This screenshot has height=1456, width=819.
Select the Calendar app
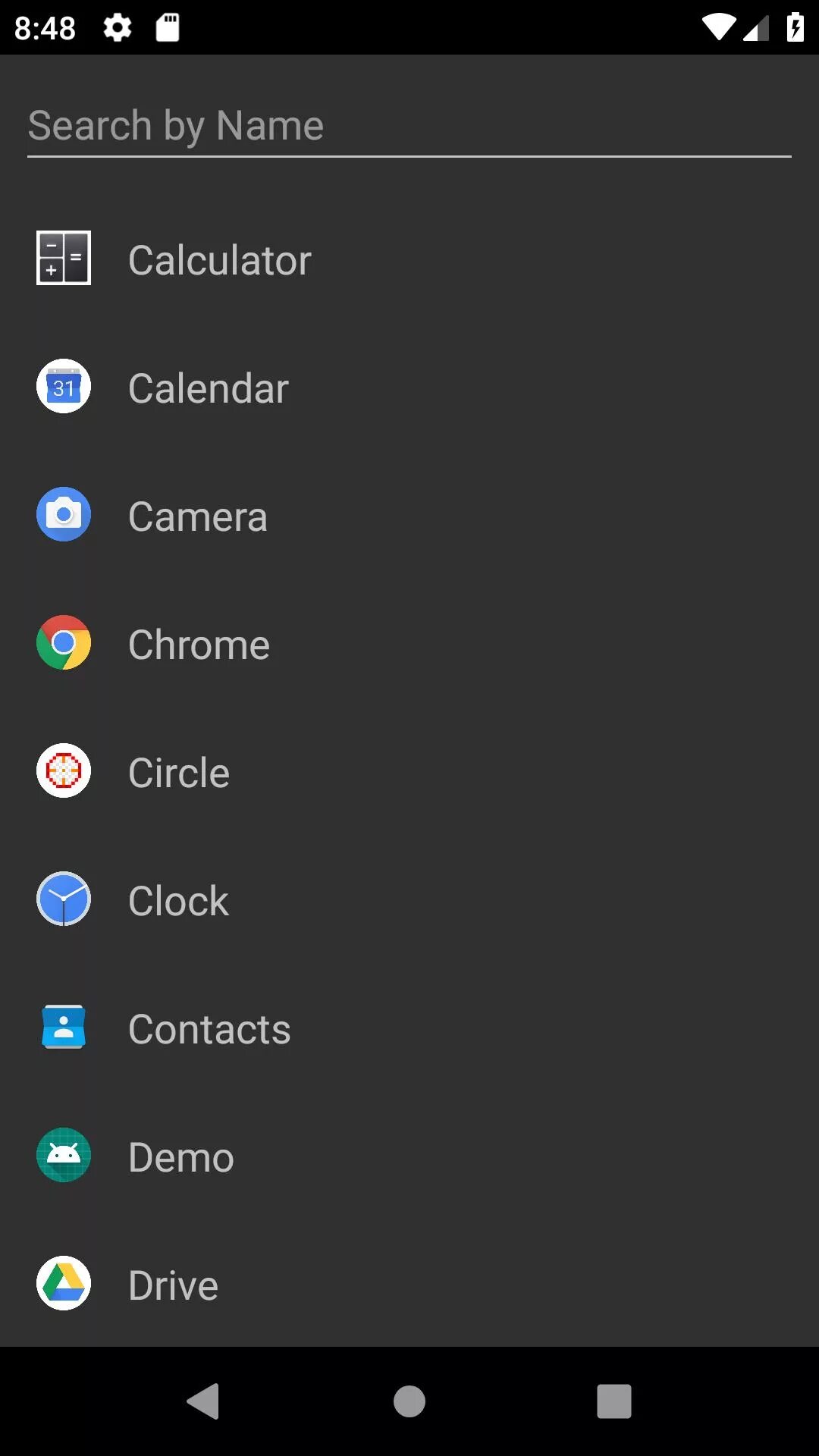[x=208, y=388]
